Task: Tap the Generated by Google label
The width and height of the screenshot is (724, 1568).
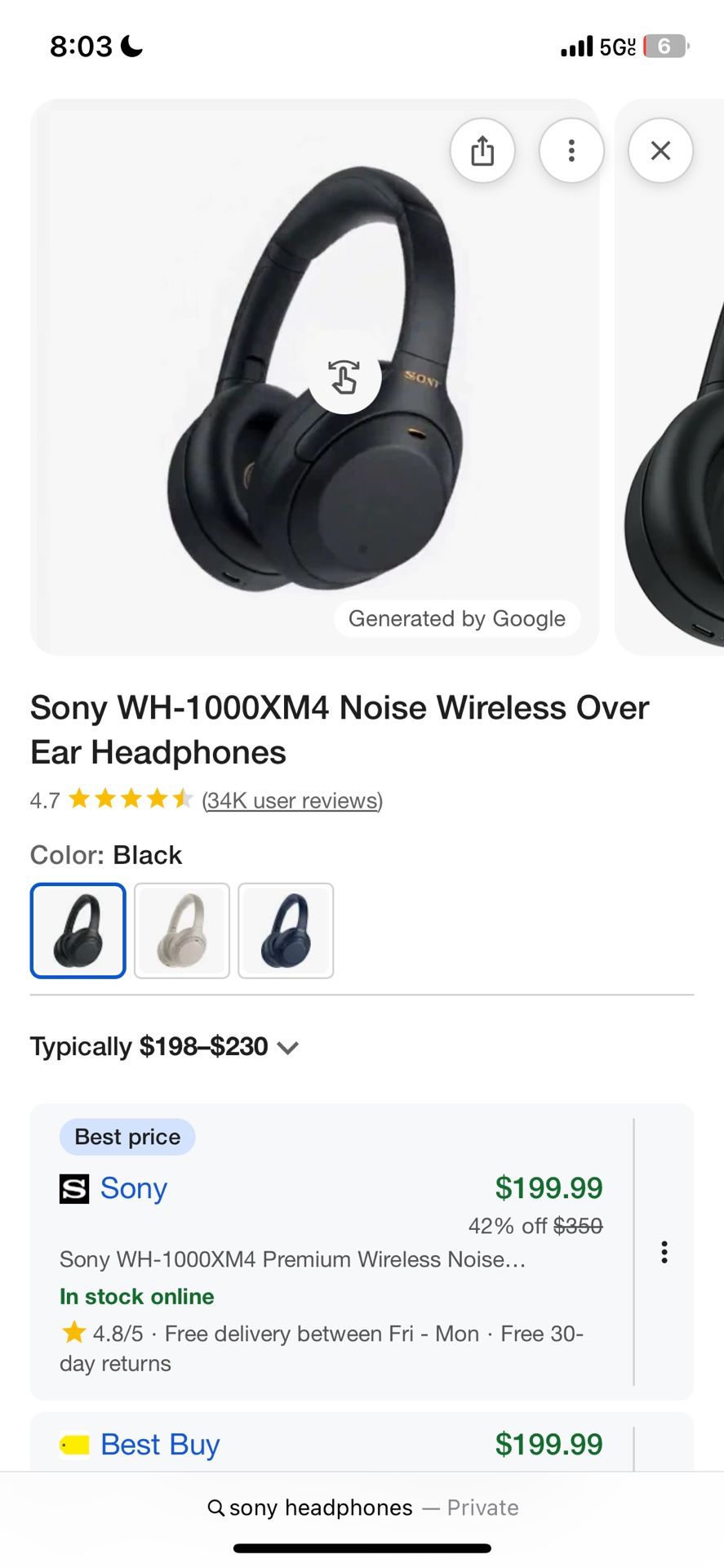Action: coord(457,618)
